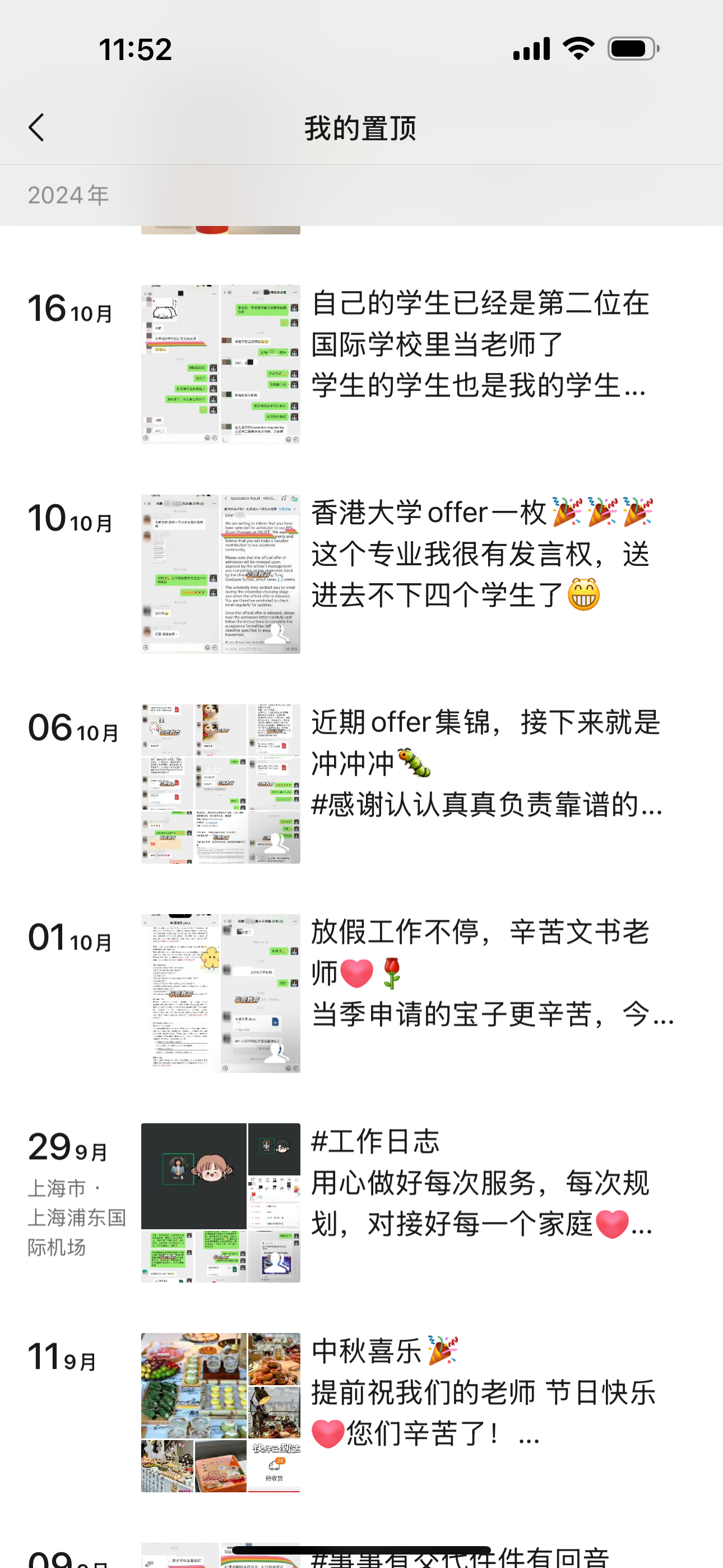Image resolution: width=723 pixels, height=1568 pixels.
Task: View the photo grid of the 中秋喜乐 post
Action: [220, 1412]
